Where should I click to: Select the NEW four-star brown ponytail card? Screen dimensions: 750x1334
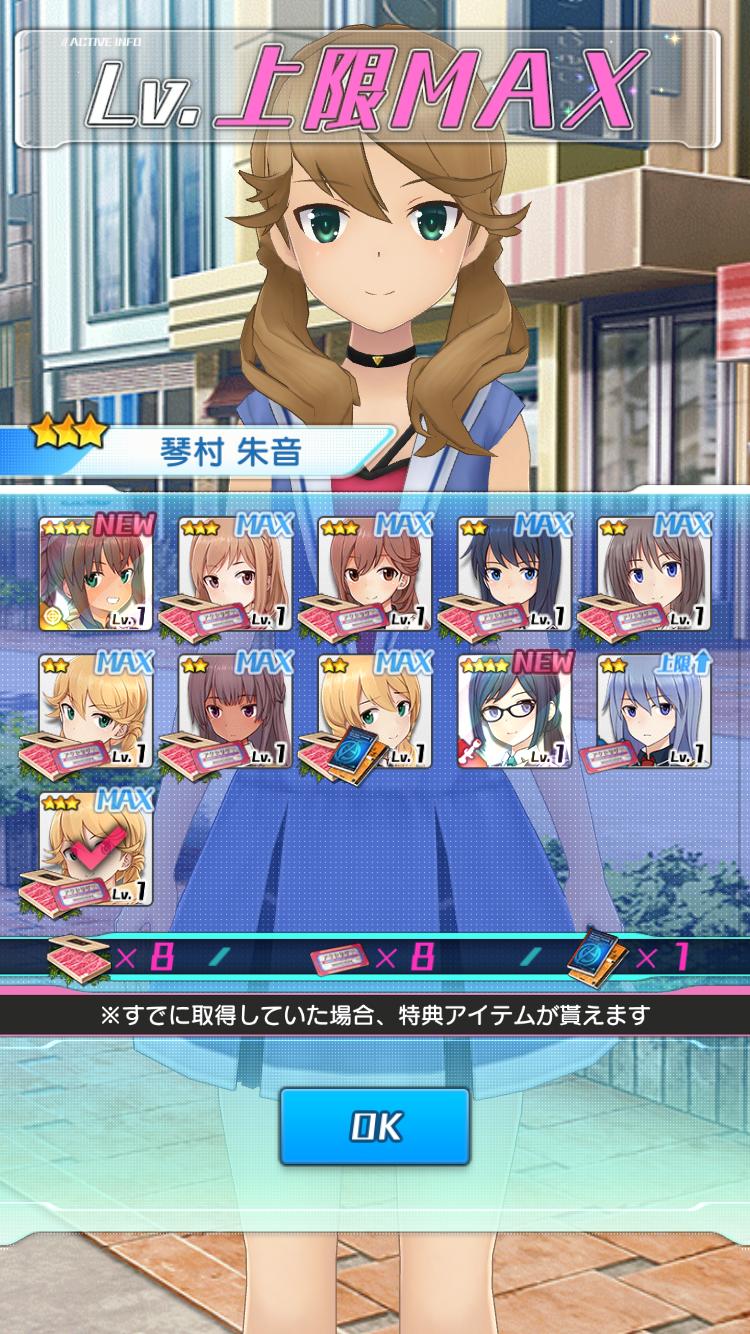96,574
